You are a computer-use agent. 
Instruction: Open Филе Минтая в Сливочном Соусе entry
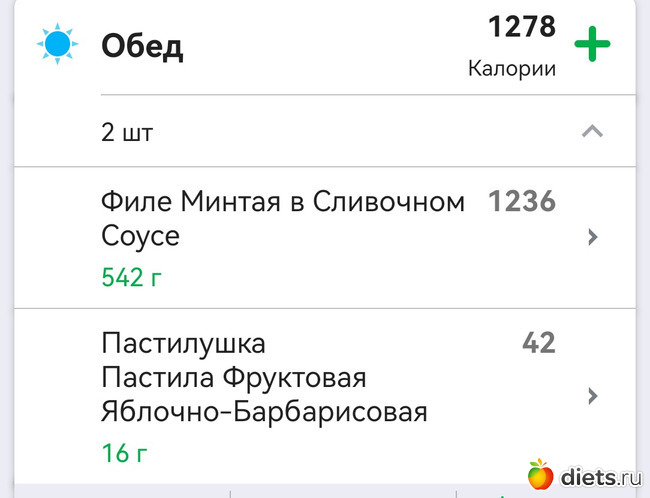(x=330, y=237)
